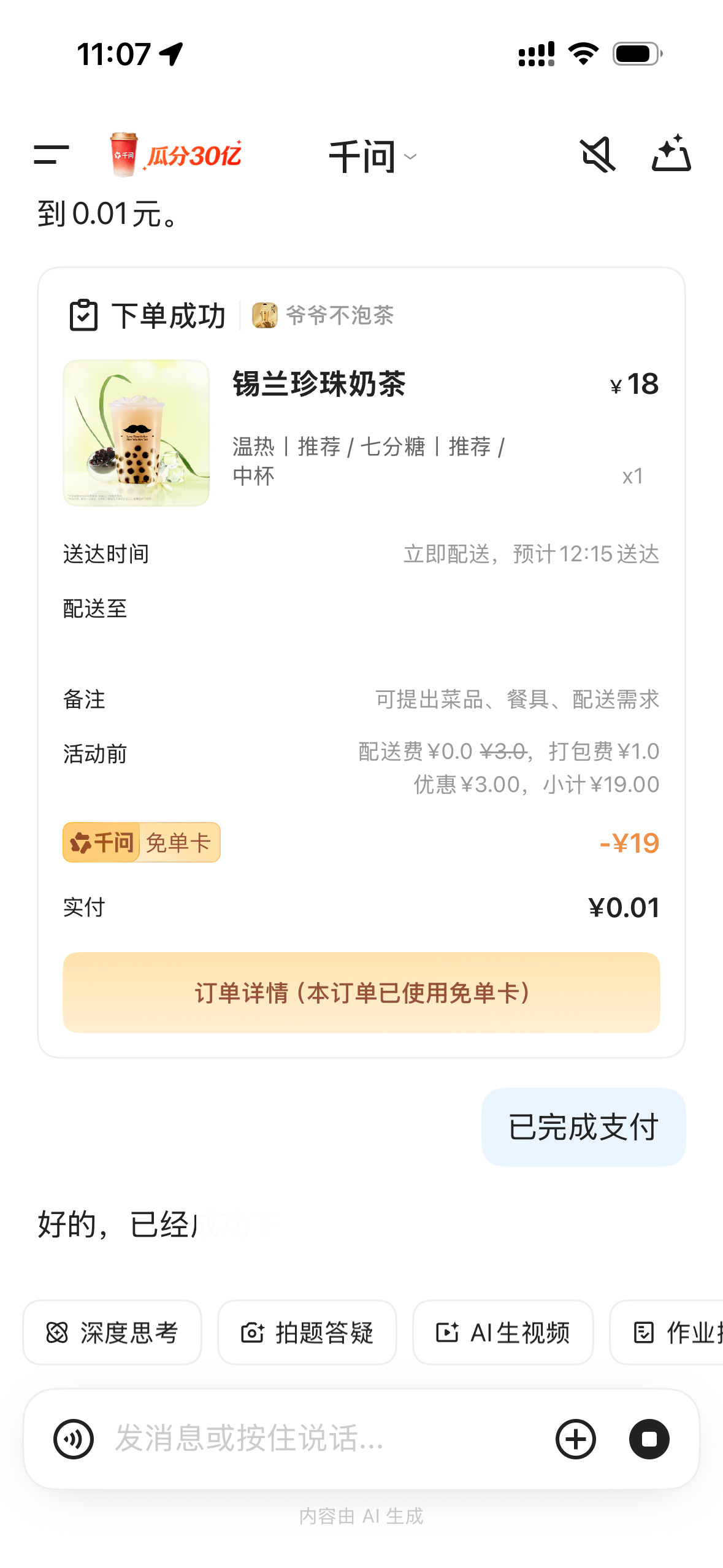Image resolution: width=723 pixels, height=1568 pixels.
Task: Click the 瓜分30亿 promo cup icon
Action: pos(122,155)
